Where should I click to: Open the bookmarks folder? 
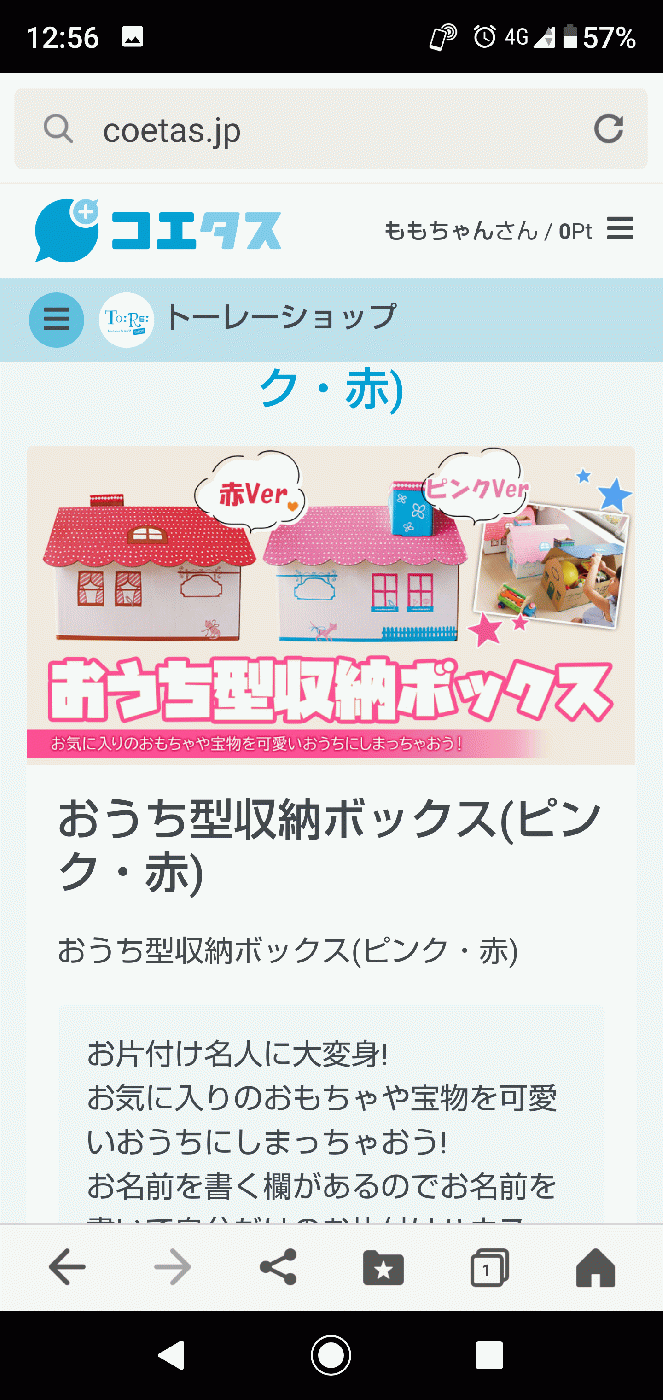click(384, 1268)
